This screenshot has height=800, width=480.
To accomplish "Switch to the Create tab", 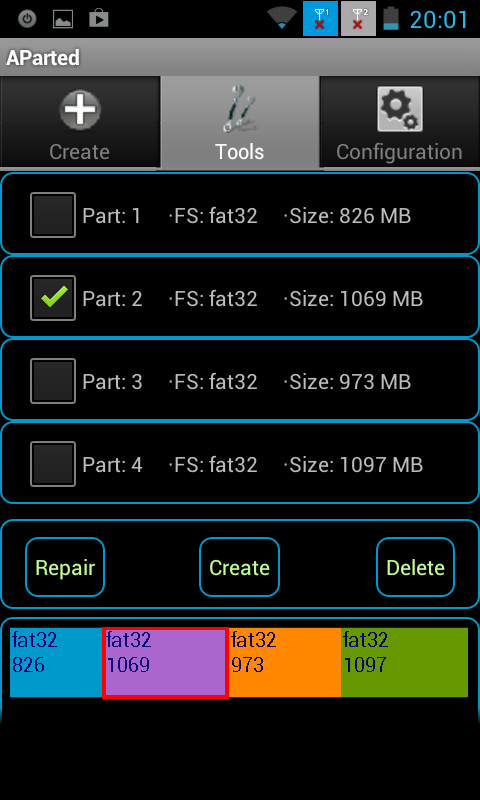I will [x=80, y=122].
